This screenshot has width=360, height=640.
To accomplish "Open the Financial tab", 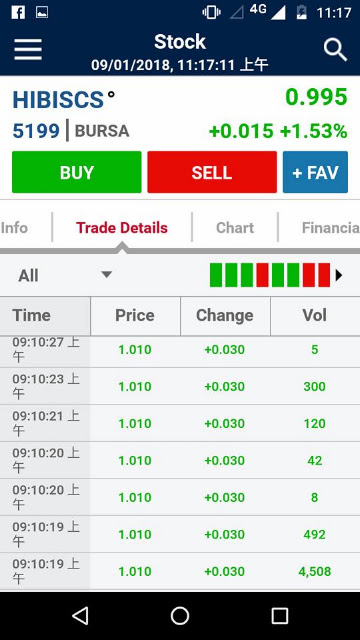I will click(330, 227).
